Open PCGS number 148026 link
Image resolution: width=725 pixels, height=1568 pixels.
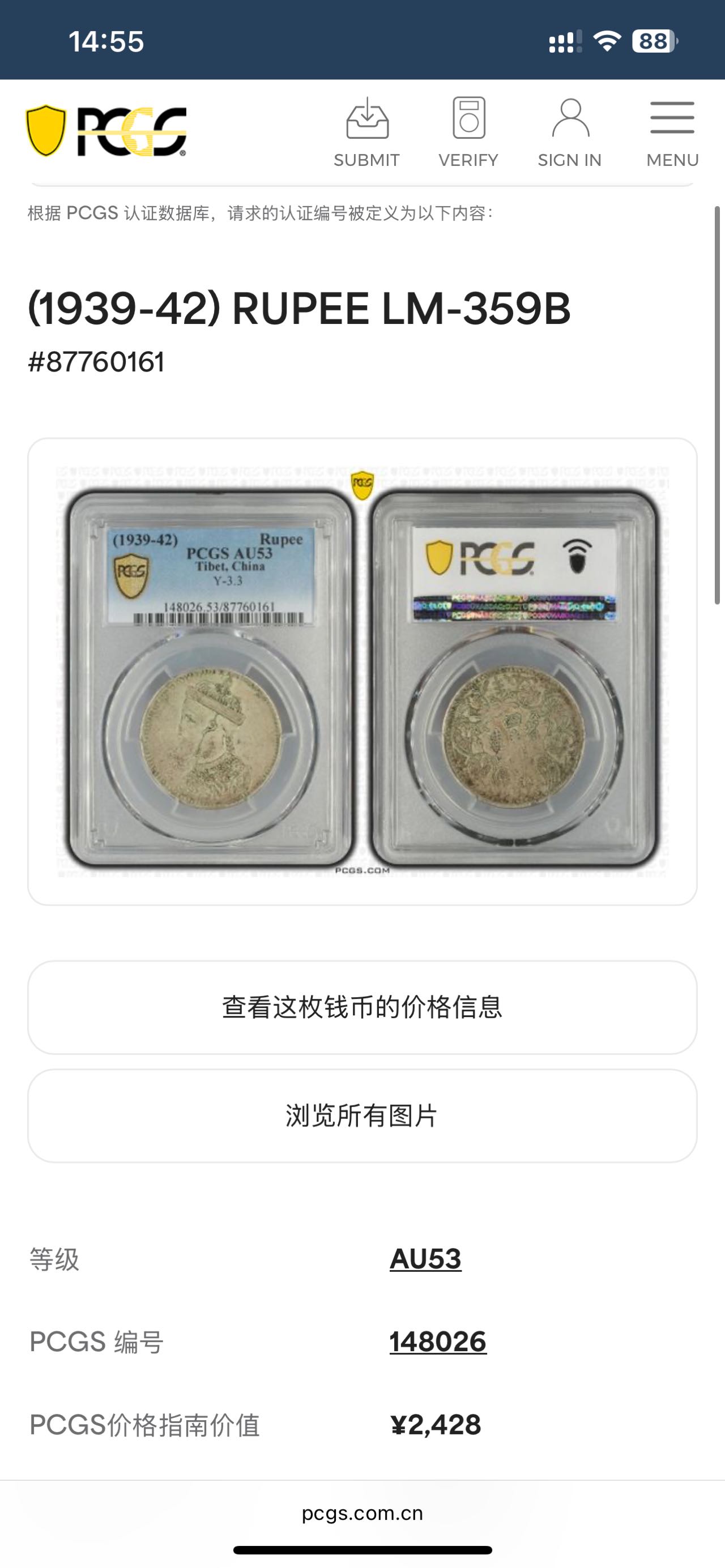[438, 1341]
